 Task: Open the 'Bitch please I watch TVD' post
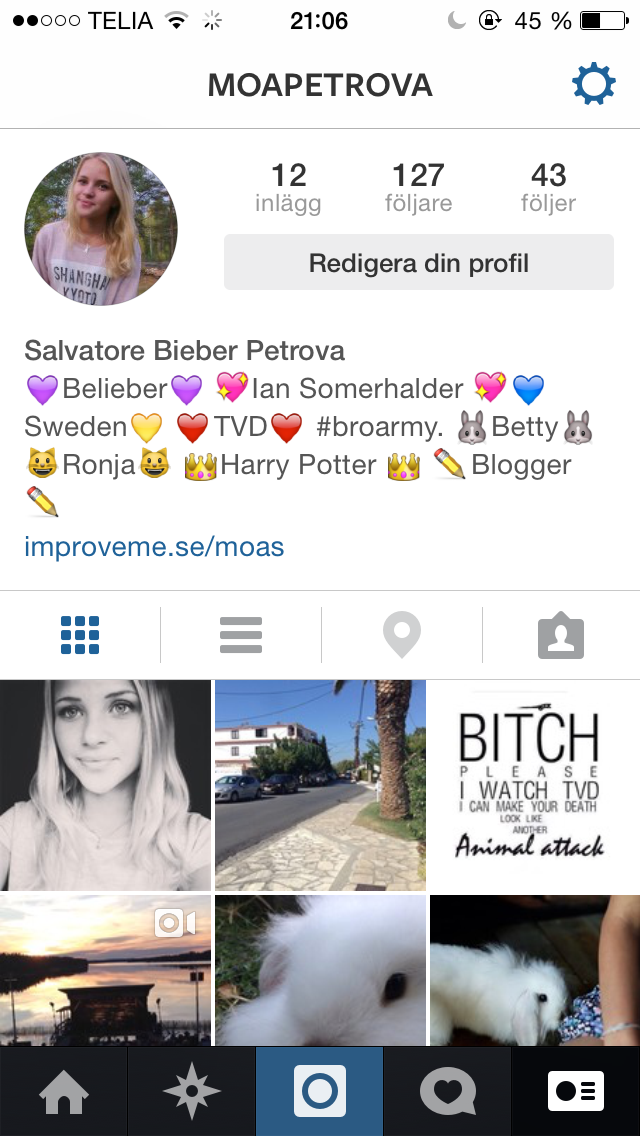(534, 785)
